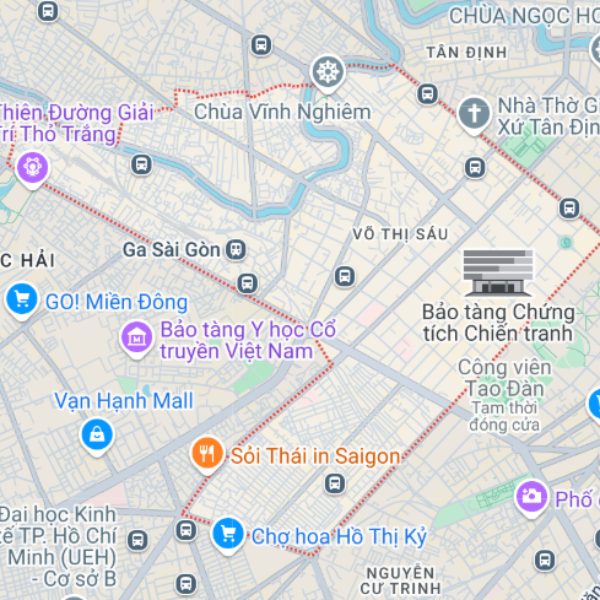
Task: Open the Bảo tàng Chứng tích Chiến tranh marker
Action: pos(498,267)
